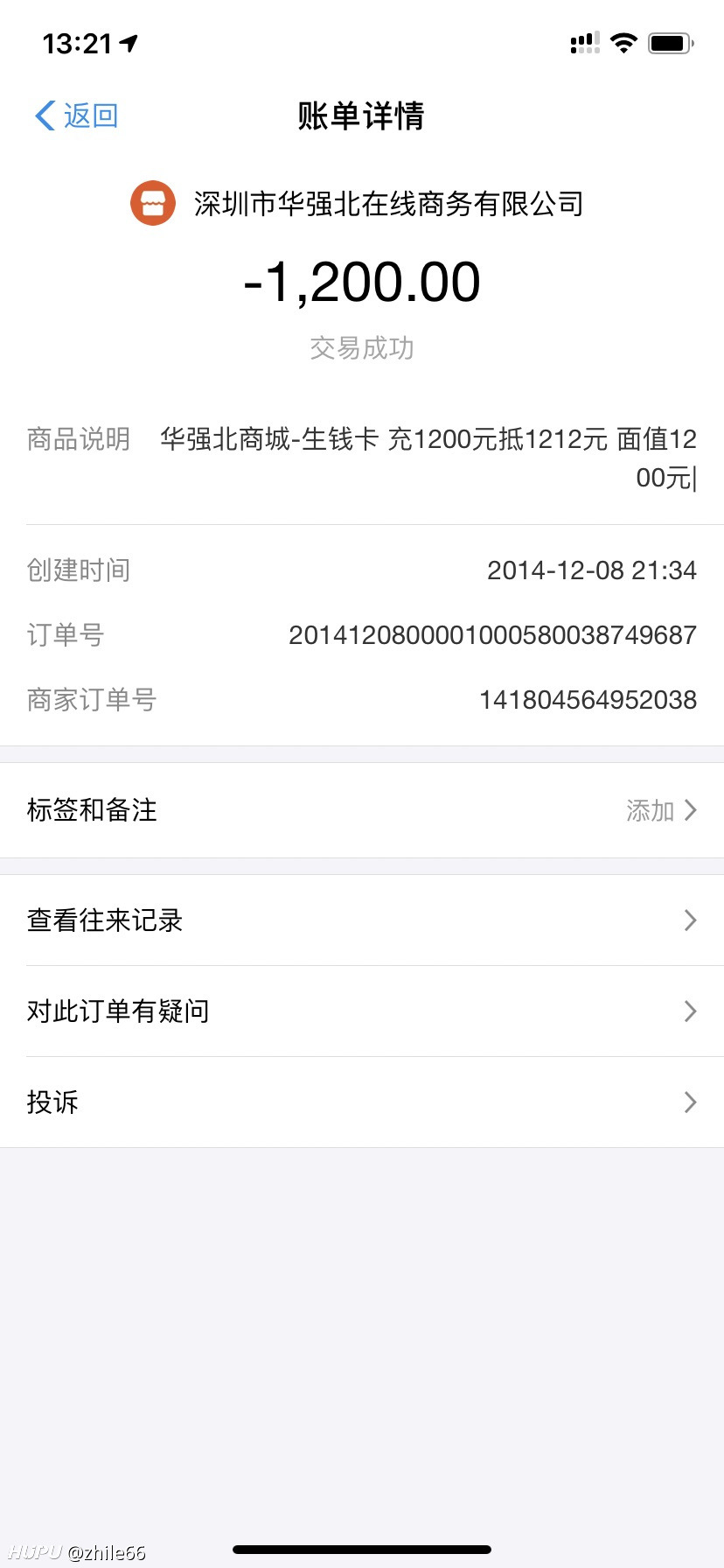This screenshot has height=1568, width=724.
Task: Open the 投诉 complaint row
Action: click(362, 1102)
